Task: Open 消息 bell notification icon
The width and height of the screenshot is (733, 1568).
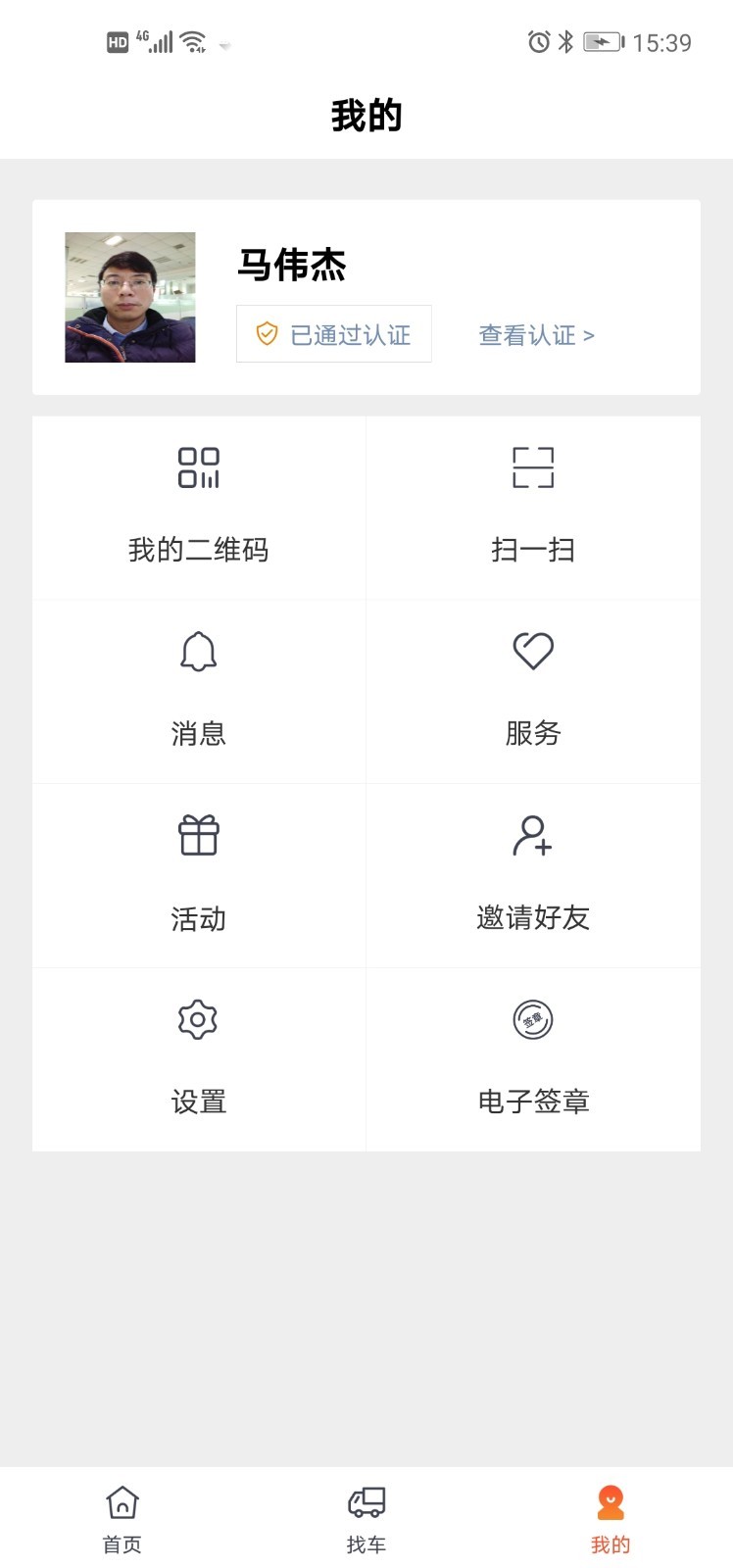Action: coord(198,651)
